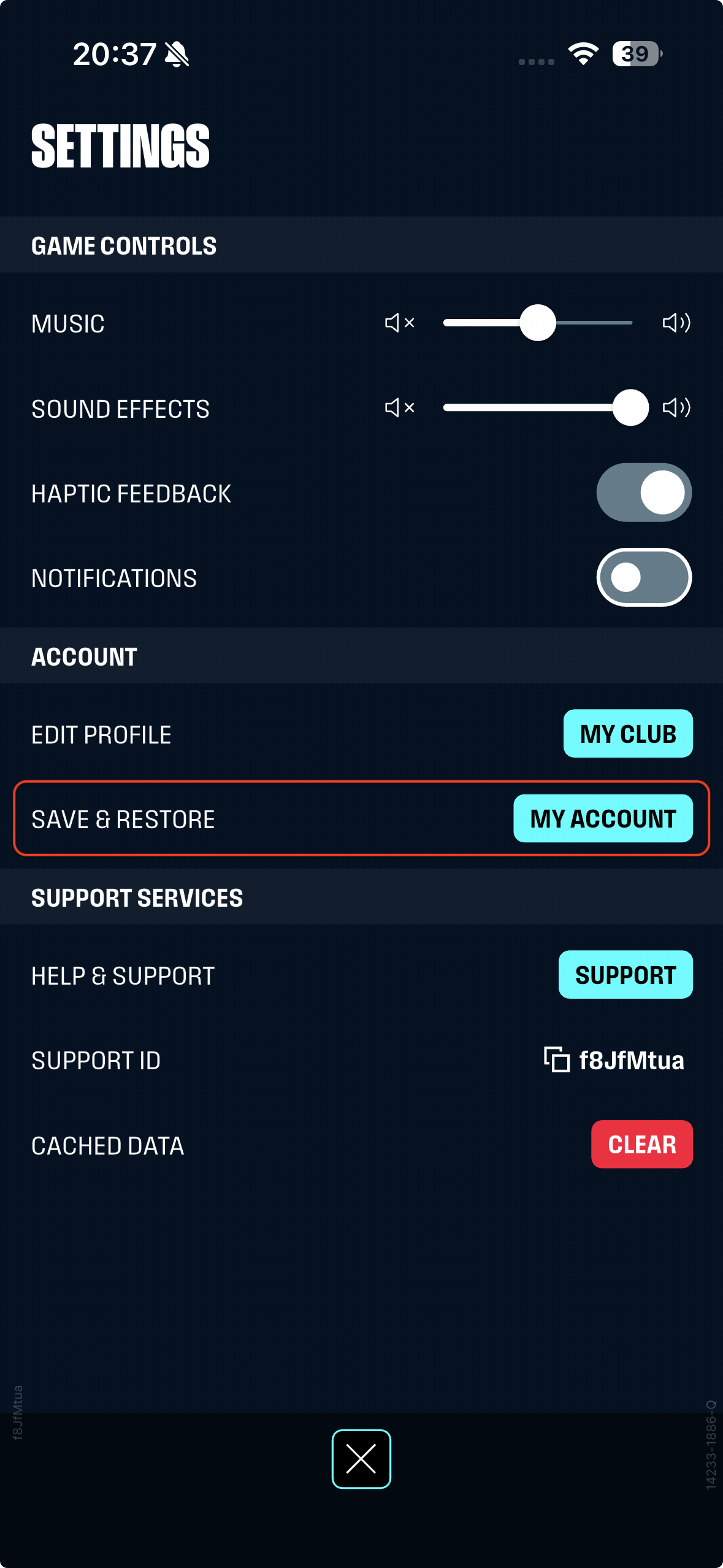Mute the sound effects

tap(399, 407)
